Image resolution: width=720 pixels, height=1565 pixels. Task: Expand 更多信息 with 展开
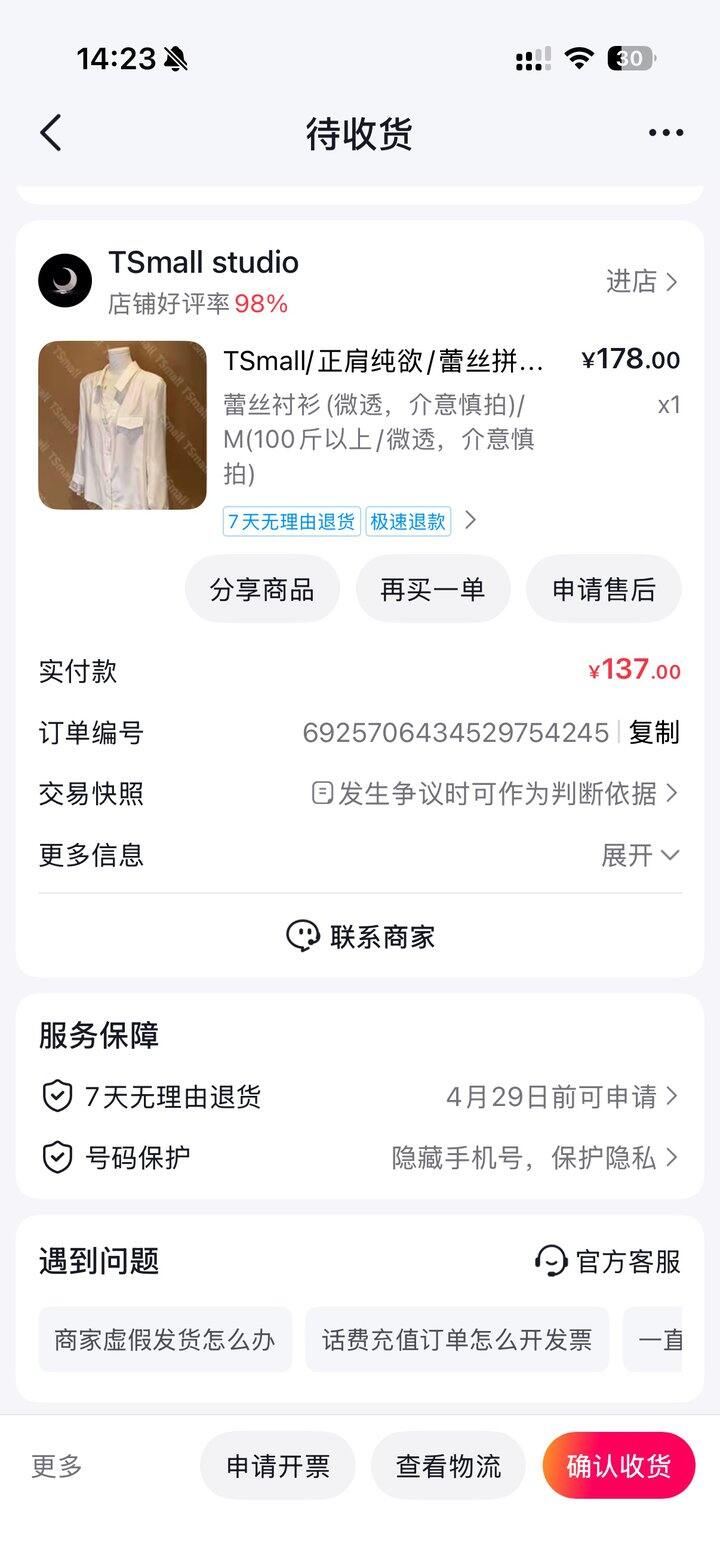click(x=640, y=855)
